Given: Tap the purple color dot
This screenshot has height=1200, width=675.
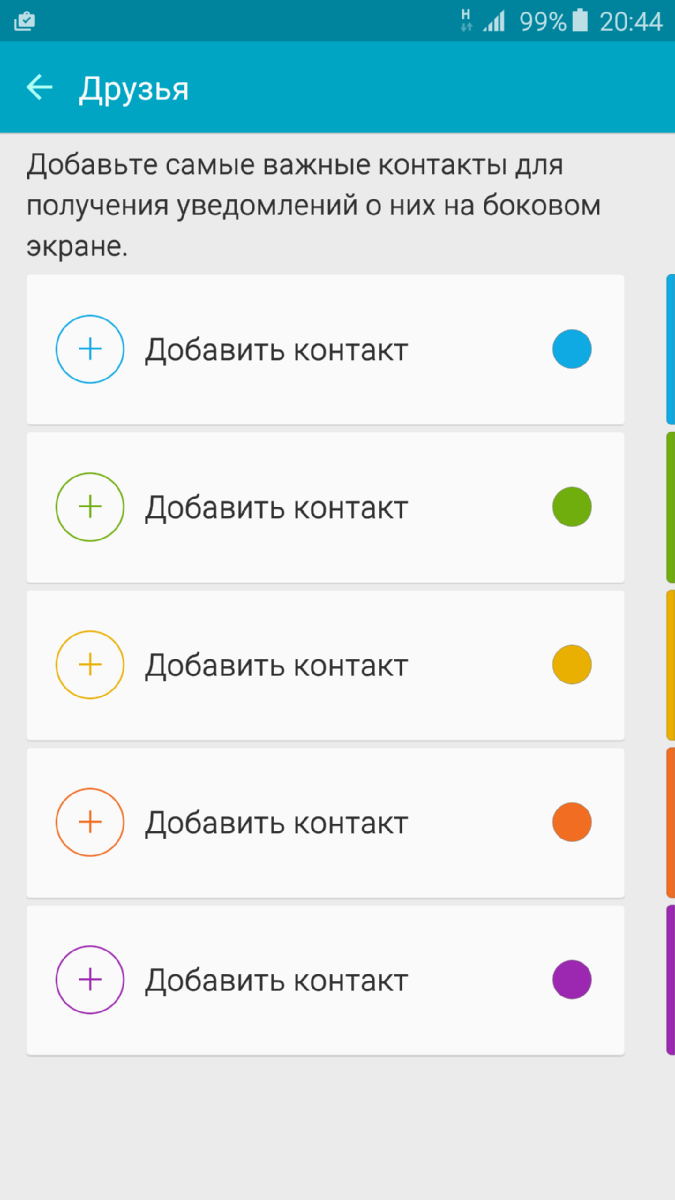Looking at the screenshot, I should [572, 980].
